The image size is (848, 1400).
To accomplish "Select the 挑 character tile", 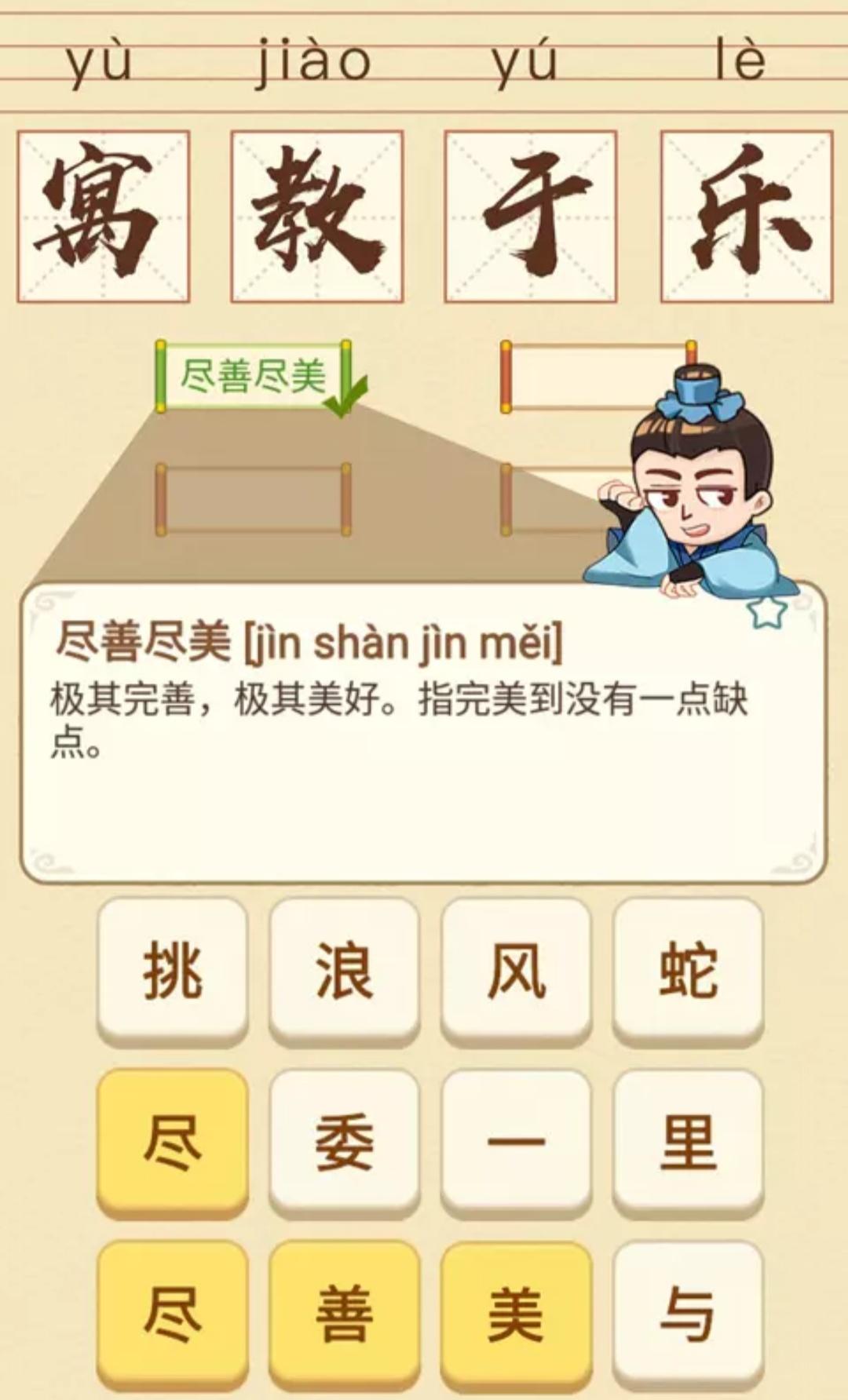I will pyautogui.click(x=172, y=972).
